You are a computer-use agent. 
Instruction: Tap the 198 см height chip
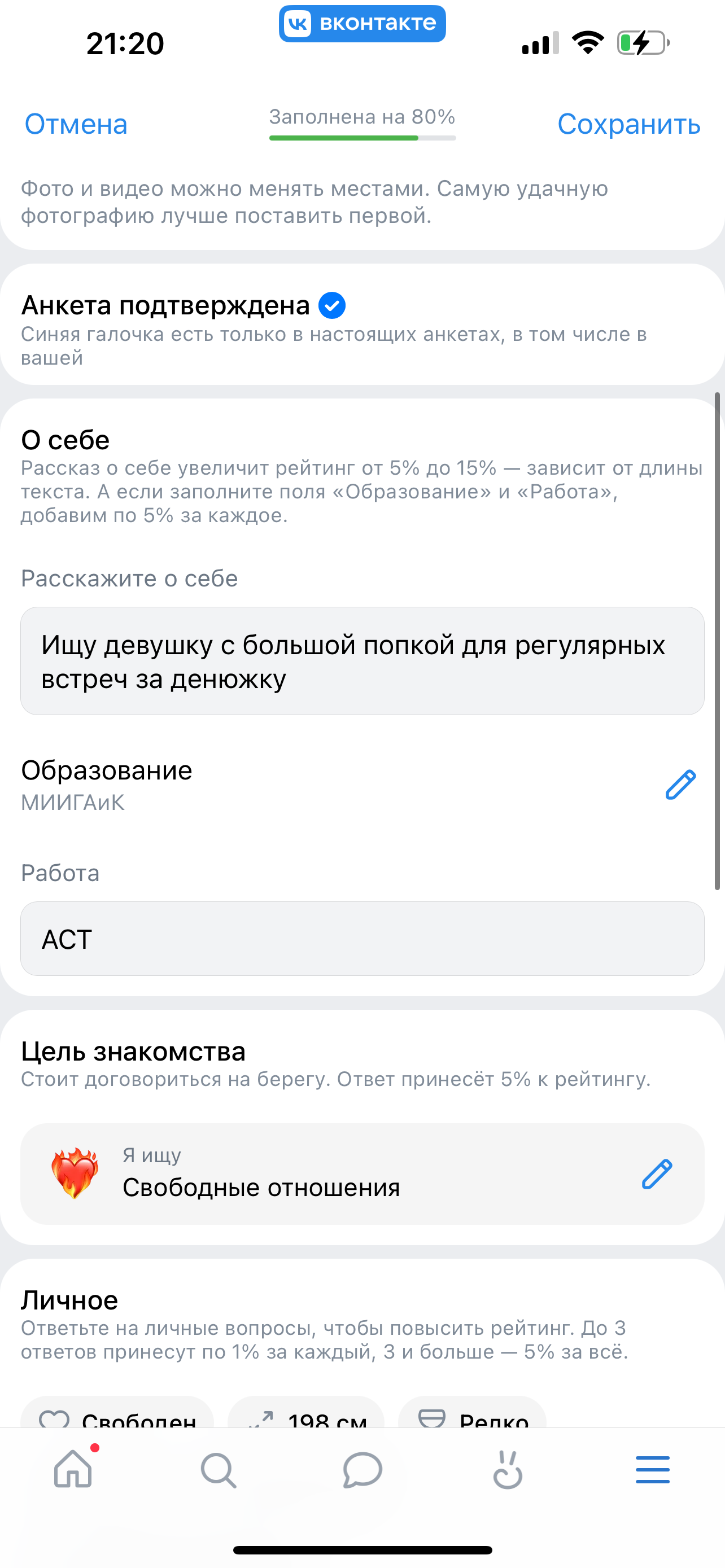click(x=306, y=1416)
